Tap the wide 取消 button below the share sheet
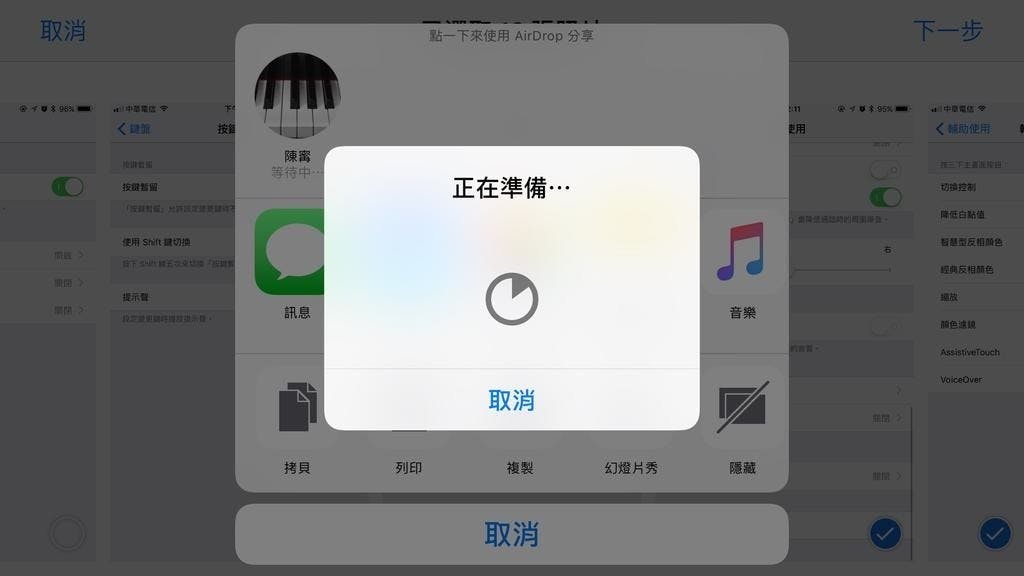The image size is (1024, 576). 511,534
